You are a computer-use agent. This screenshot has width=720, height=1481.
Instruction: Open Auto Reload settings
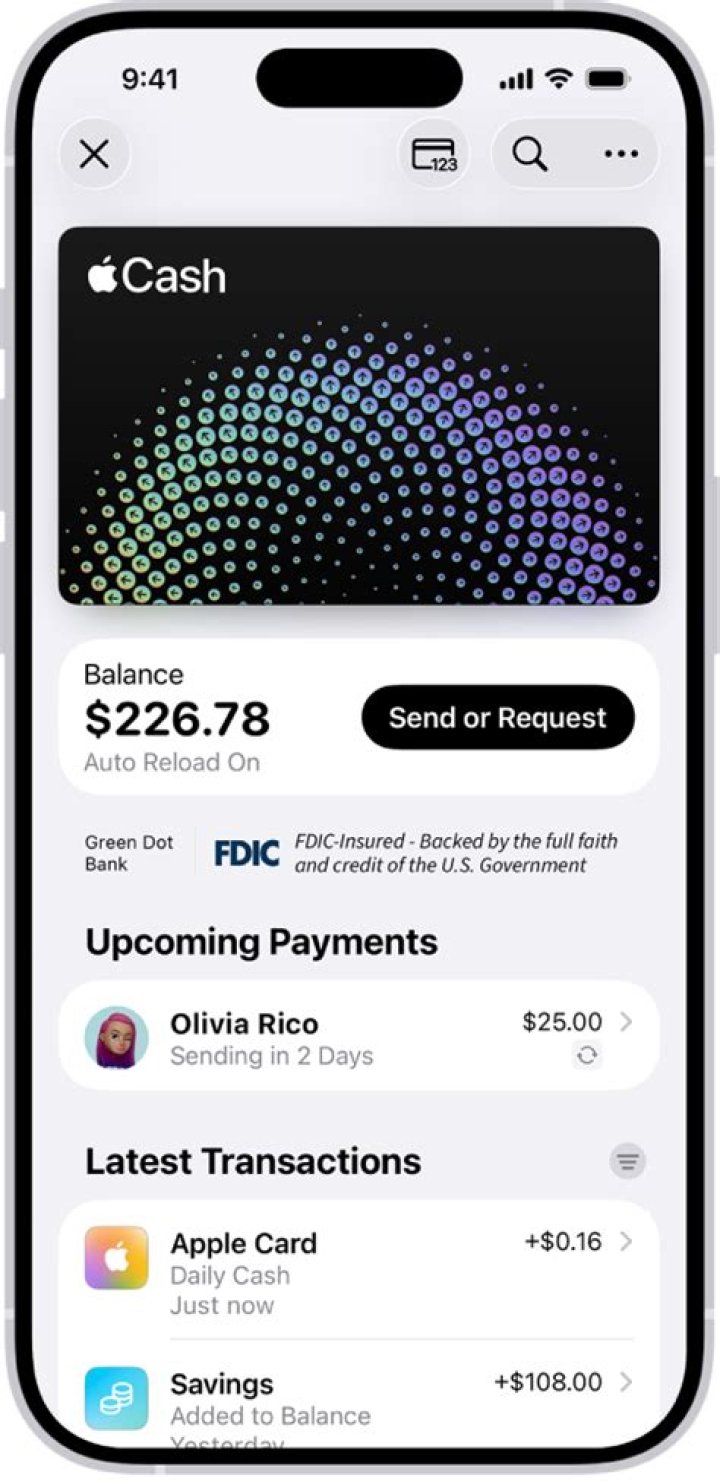click(x=170, y=762)
